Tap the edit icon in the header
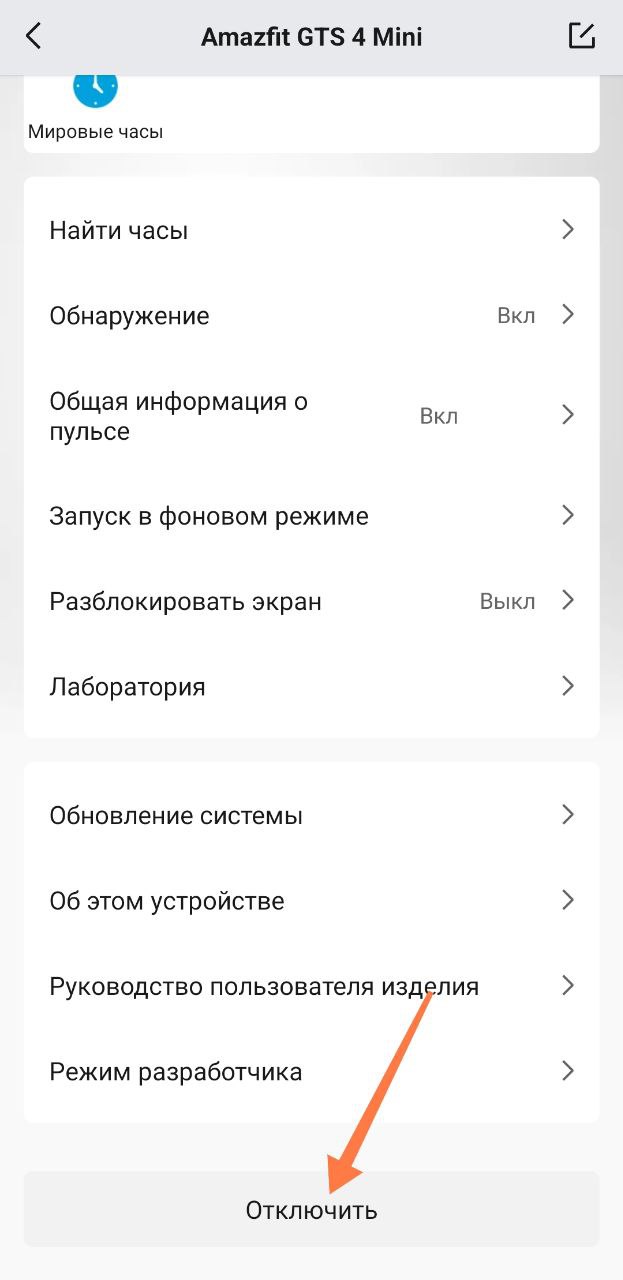This screenshot has width=623, height=1280. (x=581, y=36)
